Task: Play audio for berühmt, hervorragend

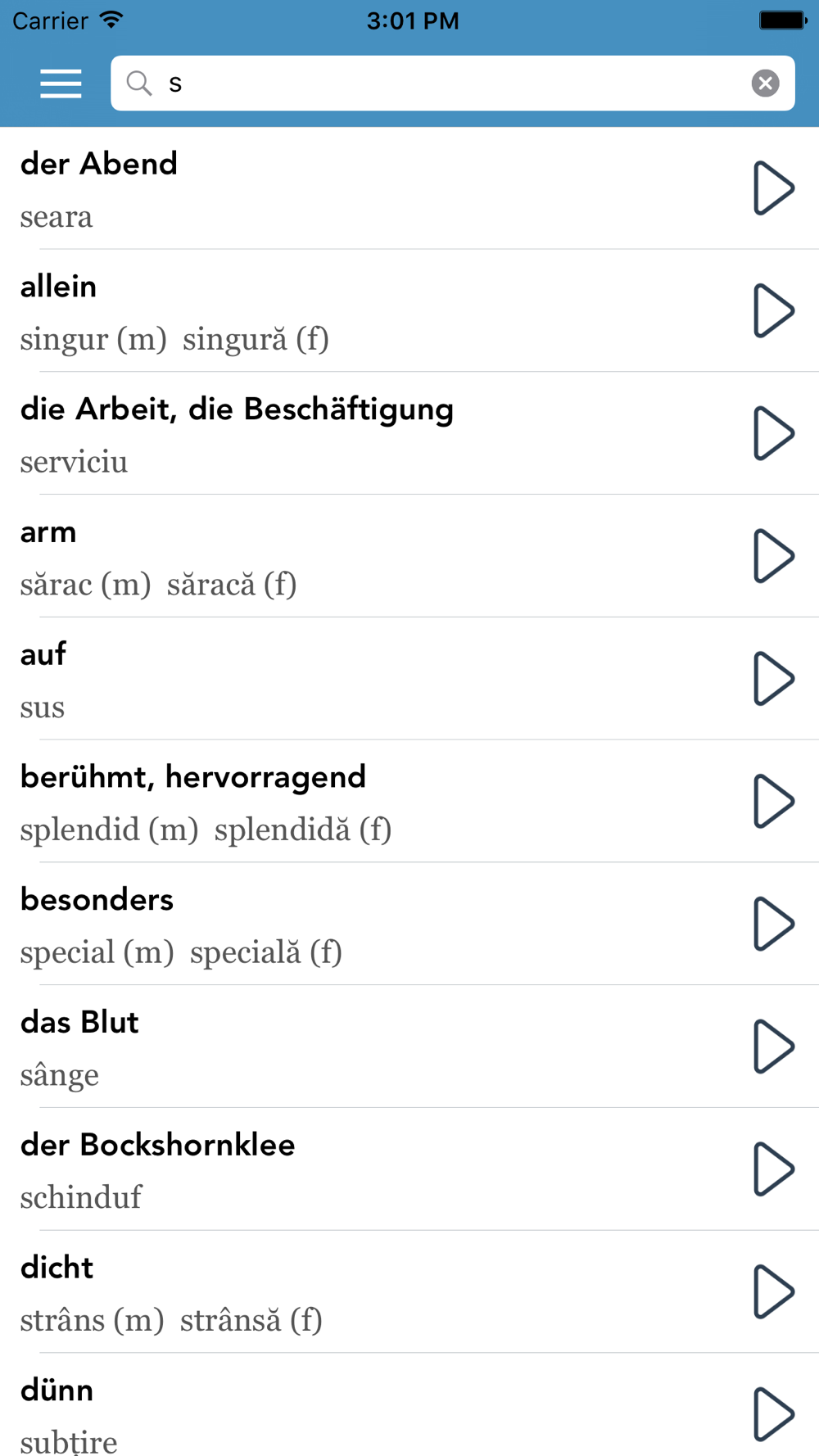Action: point(773,801)
